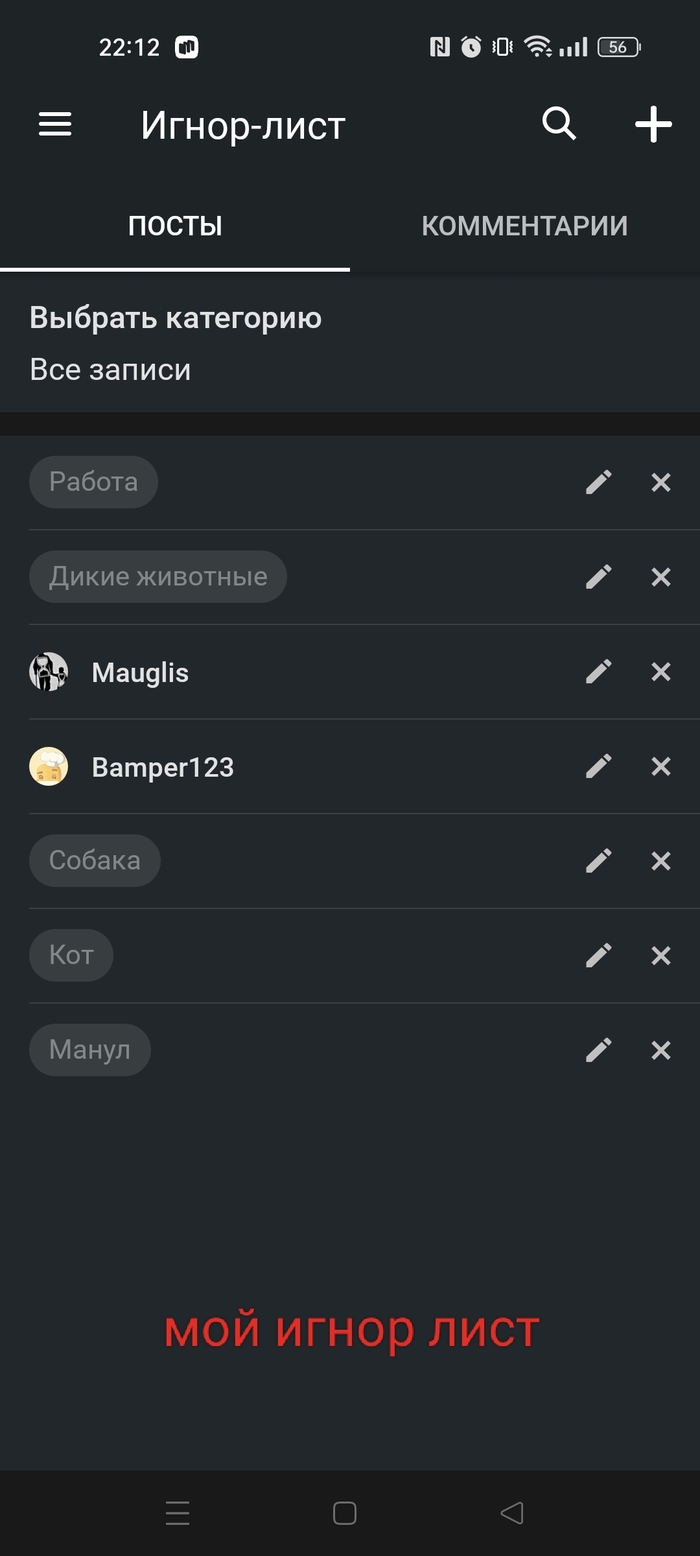Open the hamburger drawer menu
The height and width of the screenshot is (1556, 700).
55,124
